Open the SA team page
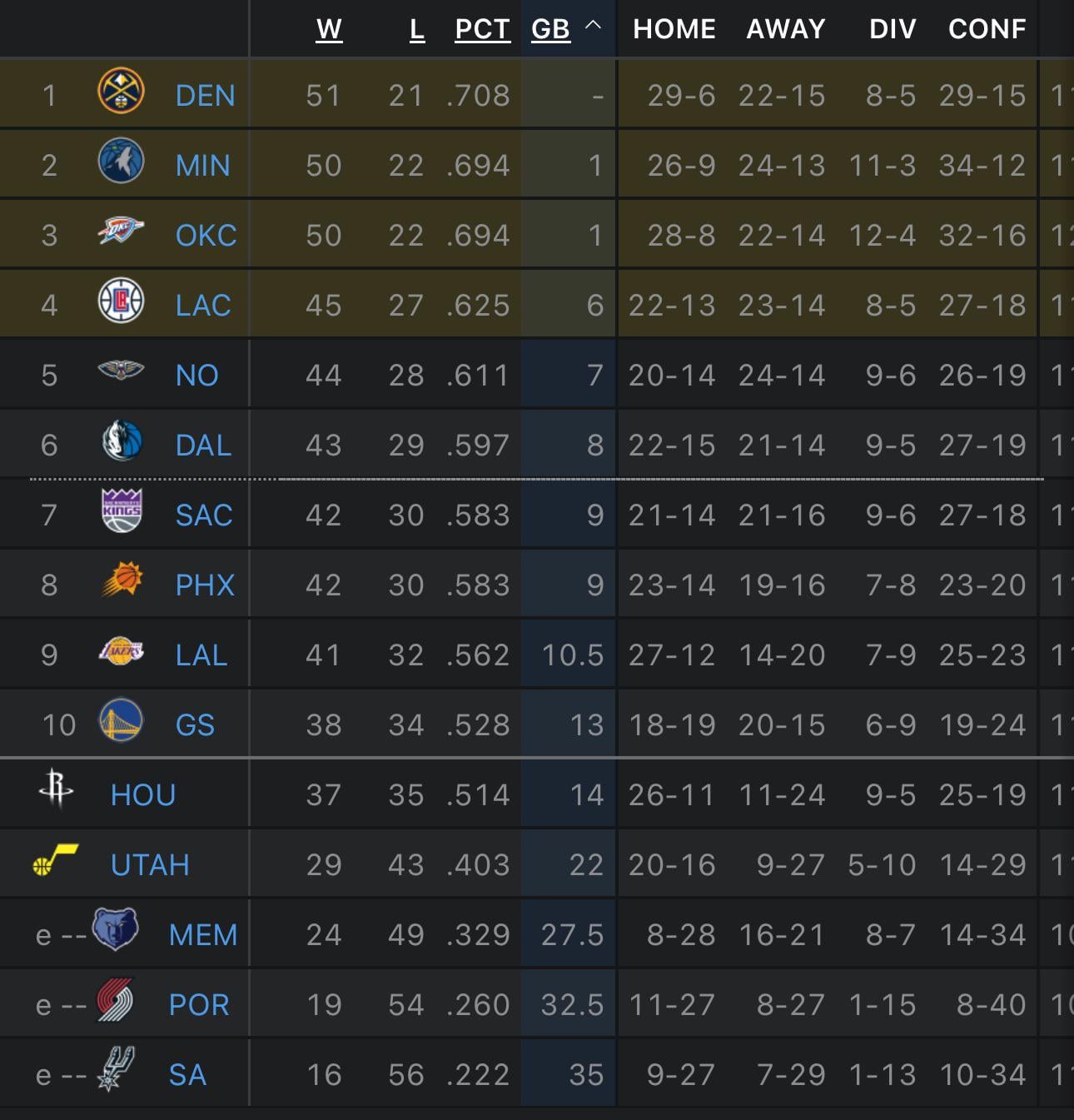The height and width of the screenshot is (1120, 1074). (187, 1075)
